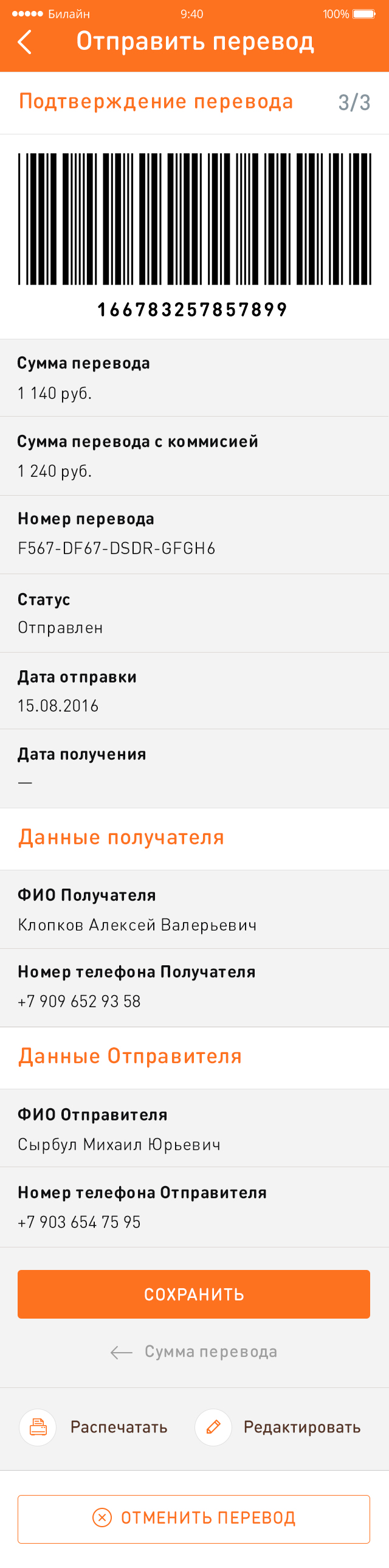Go back using the header arrow
The image size is (389, 1568).
[24, 42]
